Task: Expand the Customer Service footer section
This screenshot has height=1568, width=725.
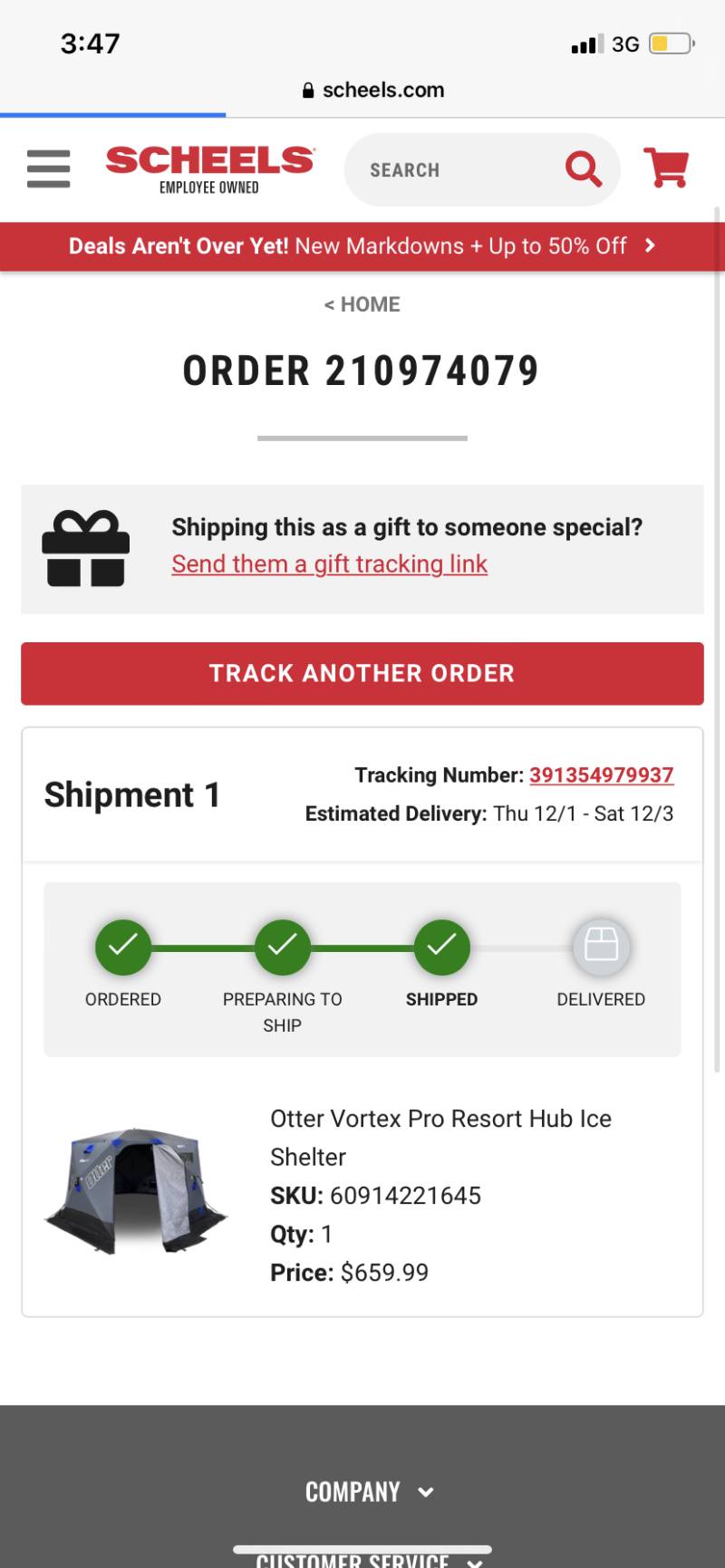Action: [369, 1560]
